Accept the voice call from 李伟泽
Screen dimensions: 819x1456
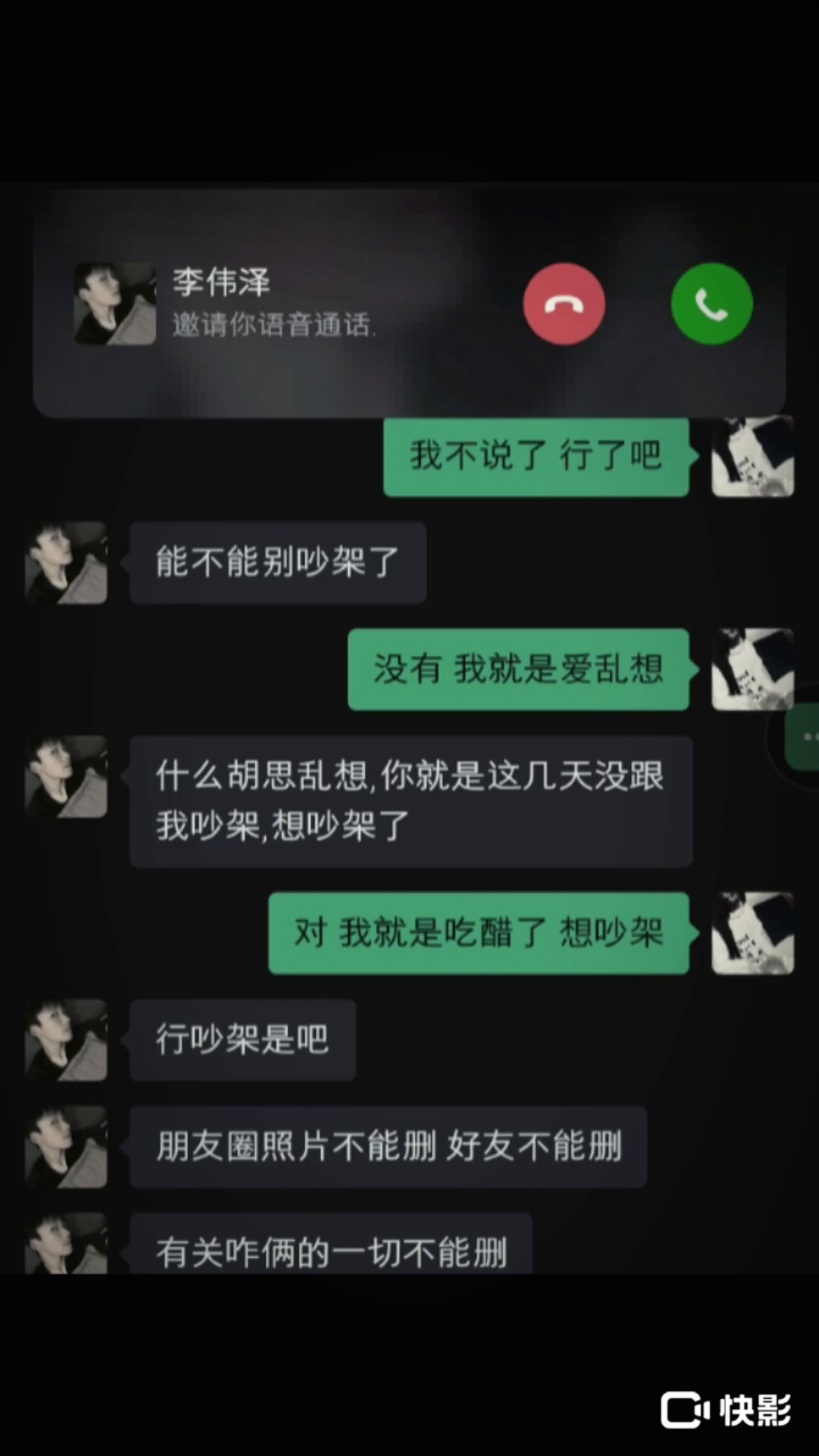(711, 304)
